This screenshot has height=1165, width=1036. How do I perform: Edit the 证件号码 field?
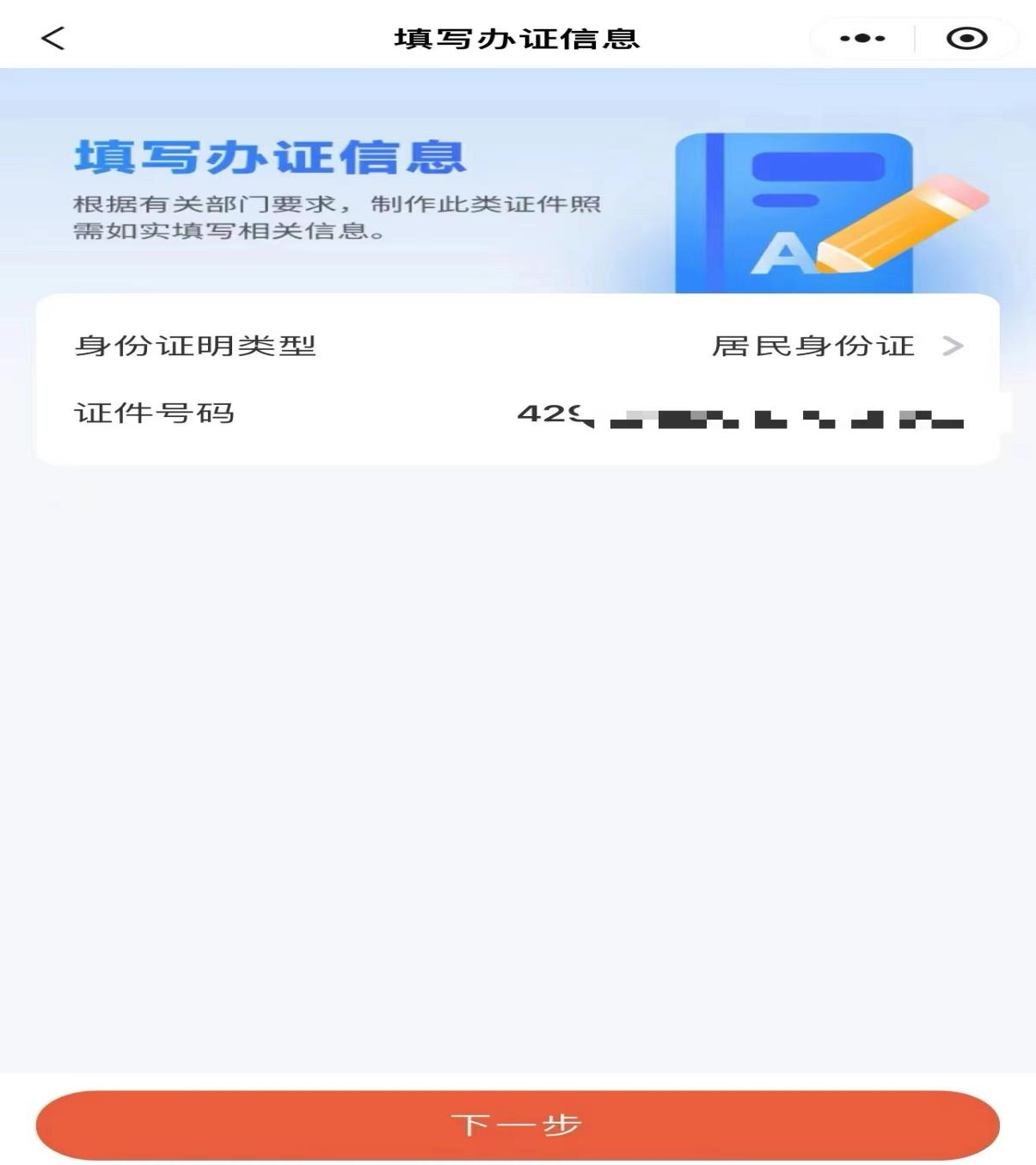click(x=739, y=414)
